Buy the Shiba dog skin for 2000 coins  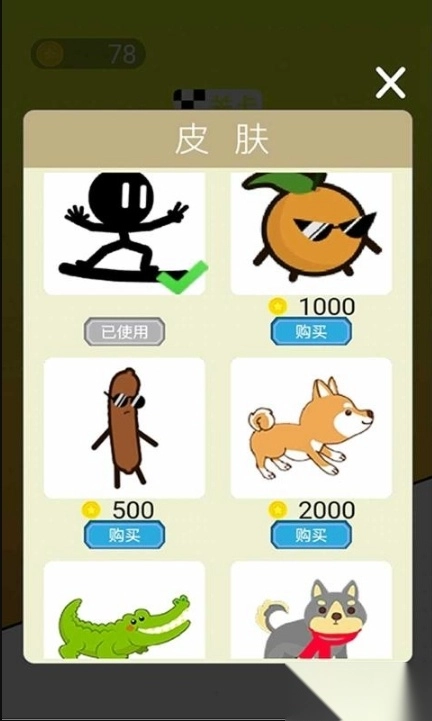coord(311,535)
